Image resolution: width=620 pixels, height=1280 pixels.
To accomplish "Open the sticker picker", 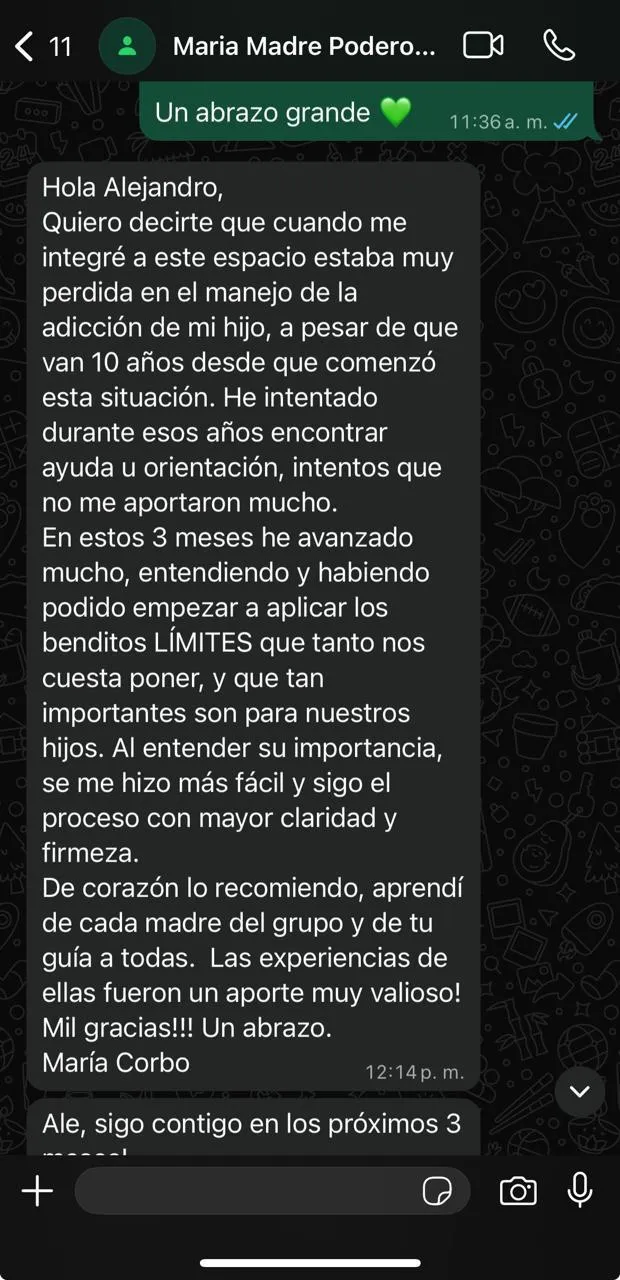I will point(437,1190).
